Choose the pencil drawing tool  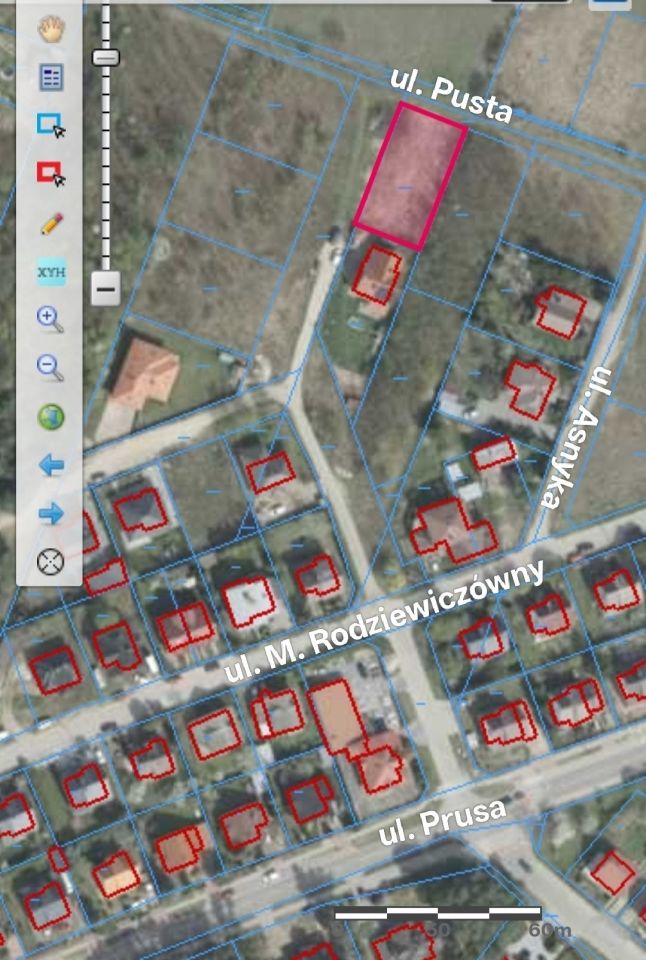point(51,223)
